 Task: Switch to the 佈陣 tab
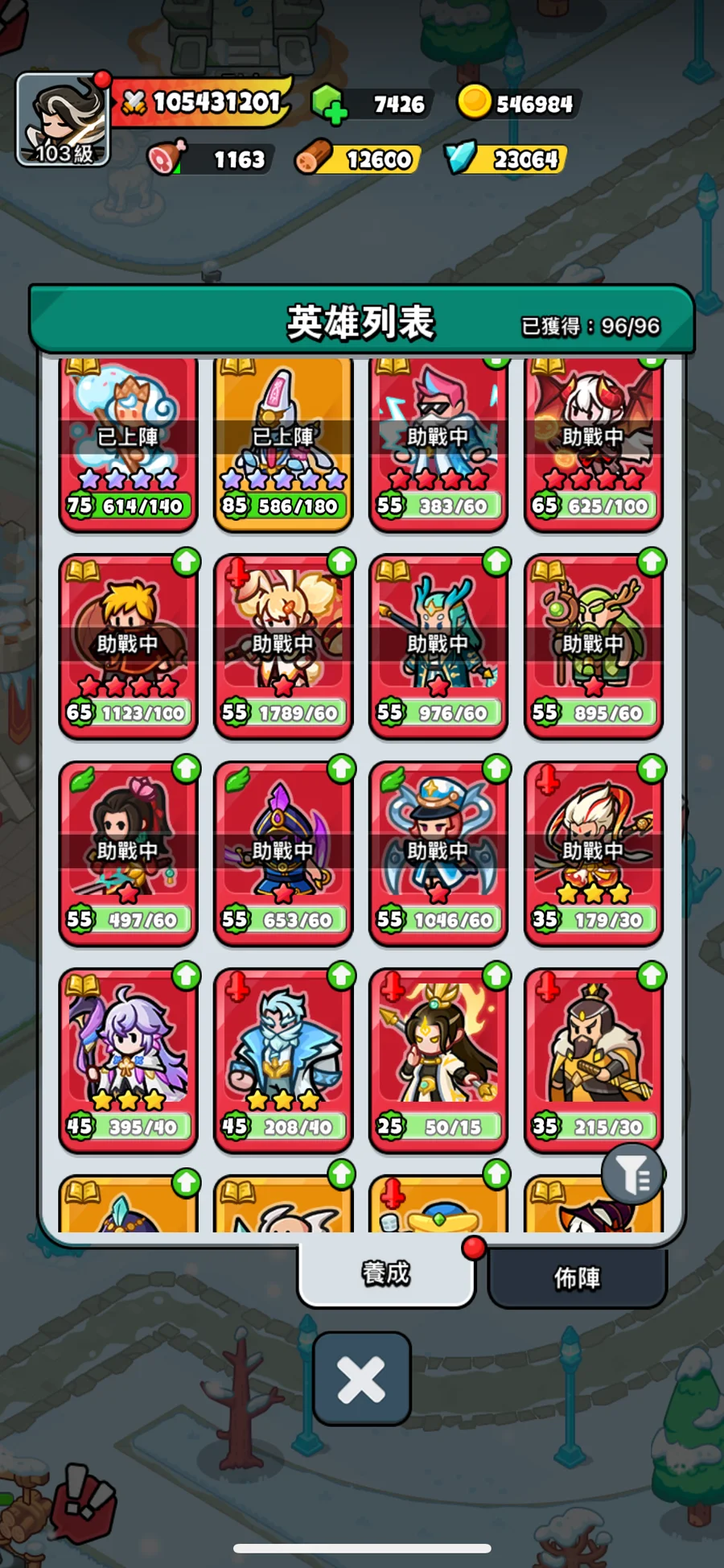pos(577,1277)
